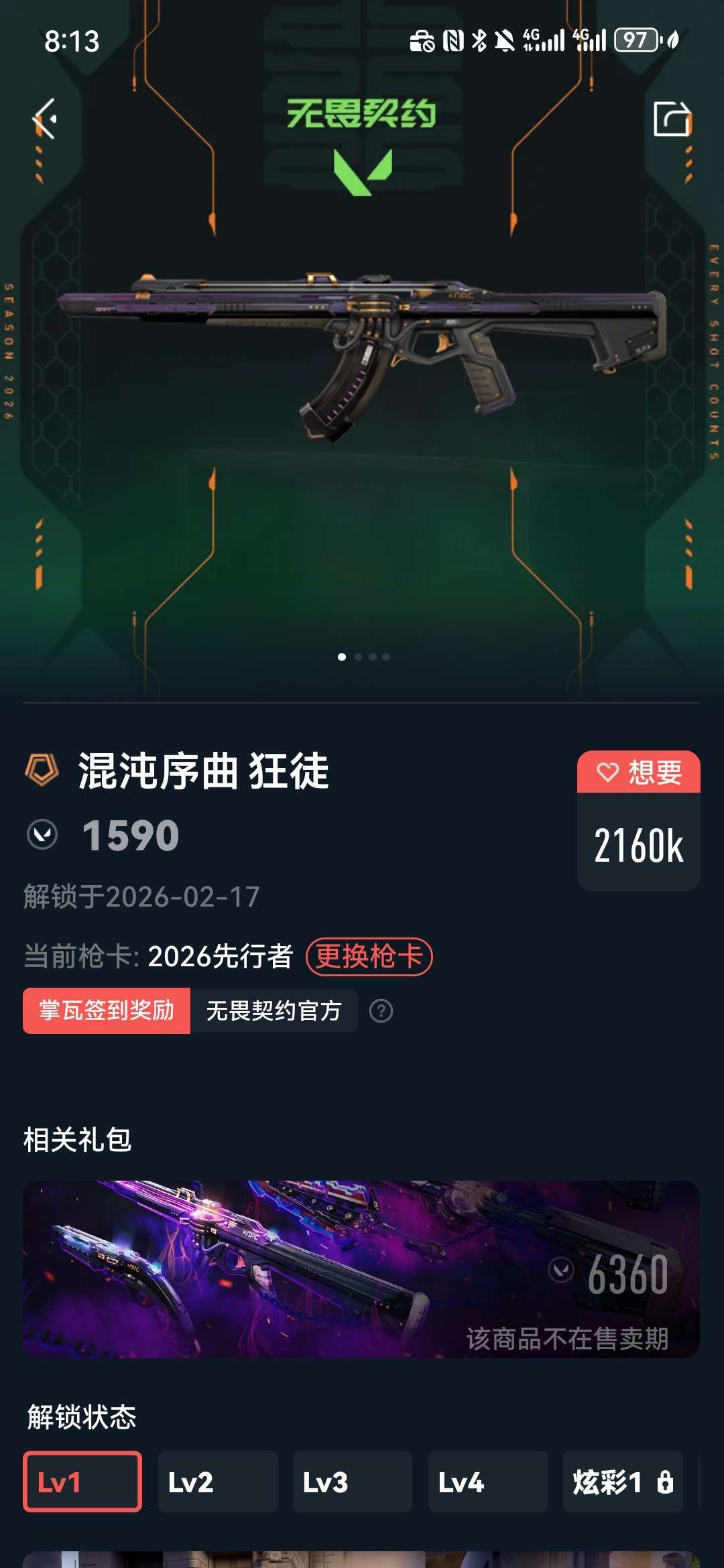Switch to Lv2 skin level
The height and width of the screenshot is (1568, 724).
click(x=218, y=1482)
